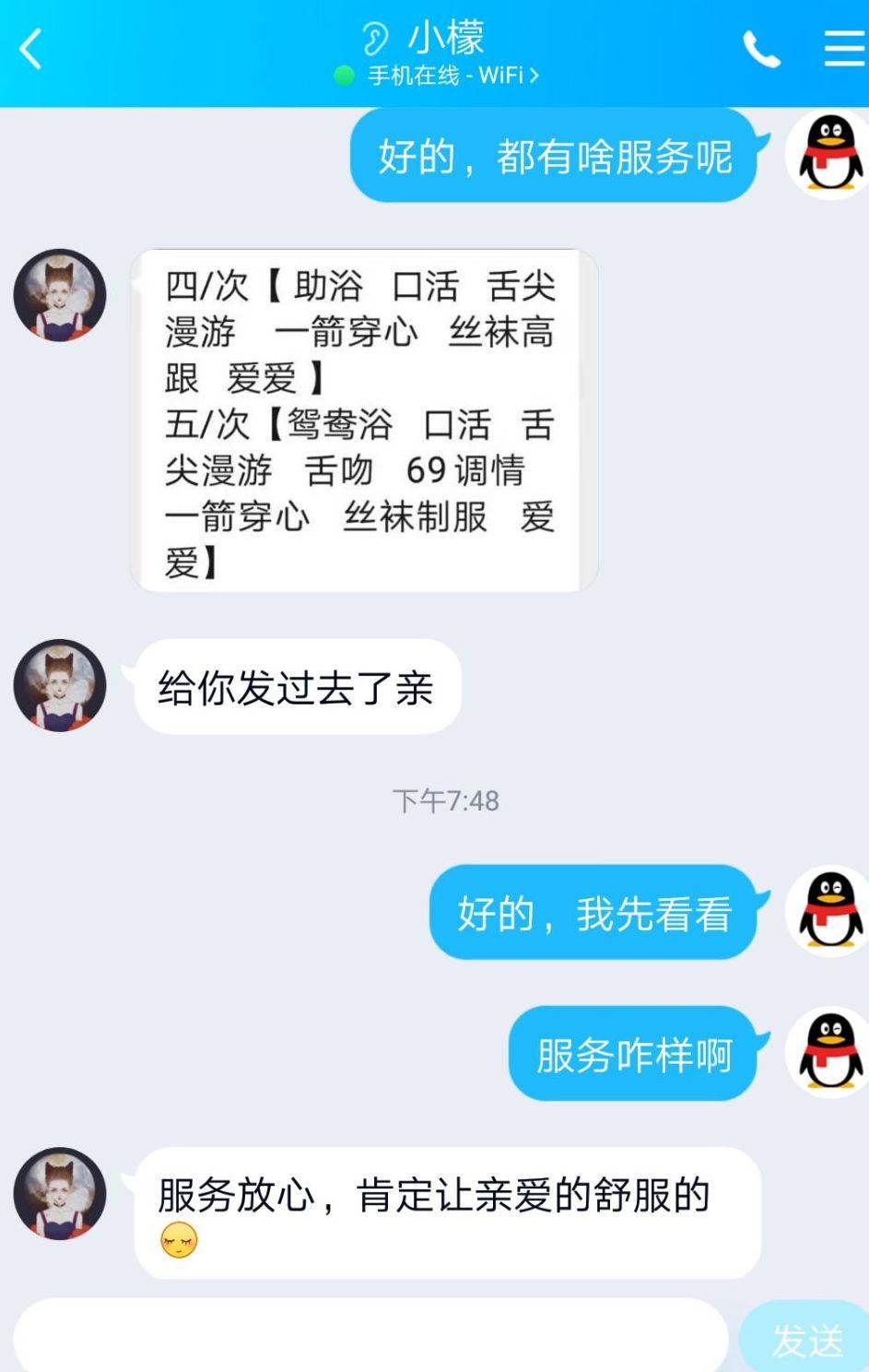Go back to the previous screen
869x1372 pixels.
tap(31, 49)
